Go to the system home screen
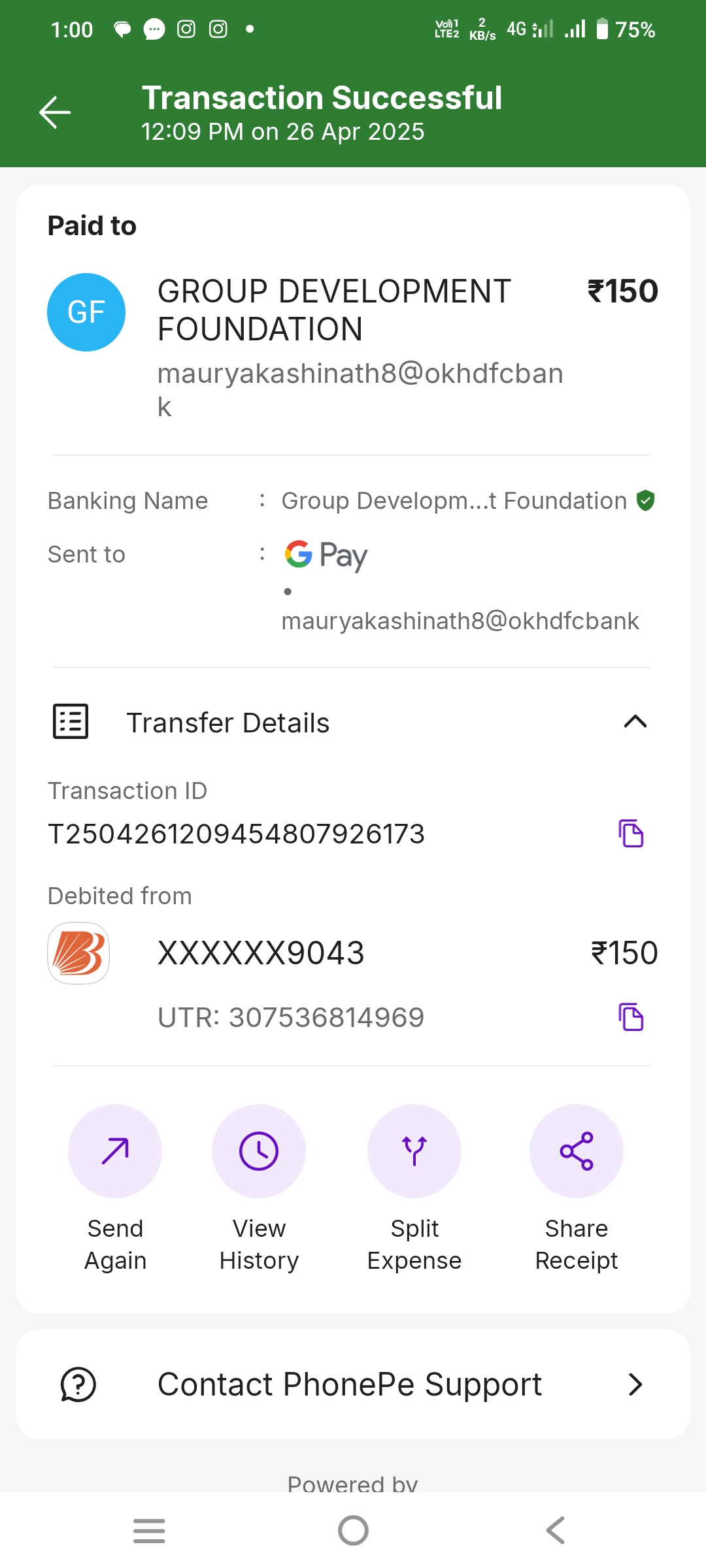 click(353, 1531)
